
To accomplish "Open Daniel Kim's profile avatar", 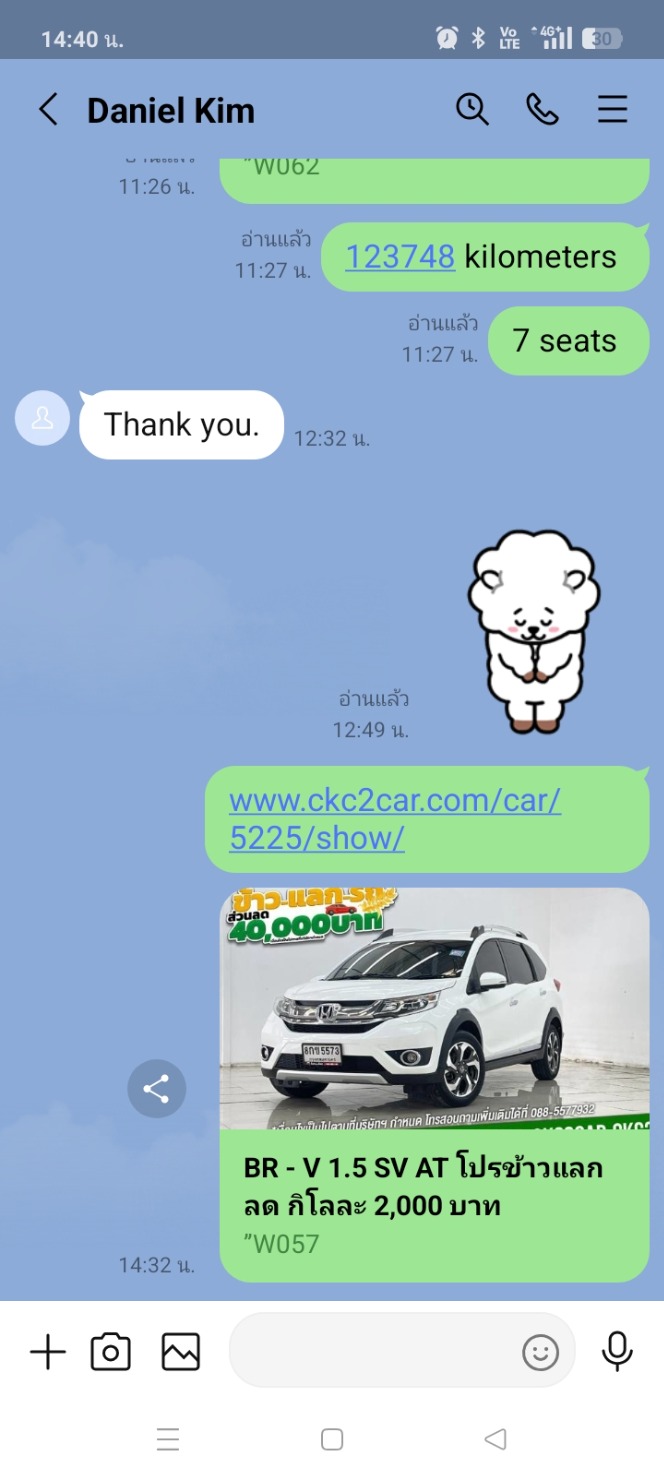I will (x=42, y=418).
